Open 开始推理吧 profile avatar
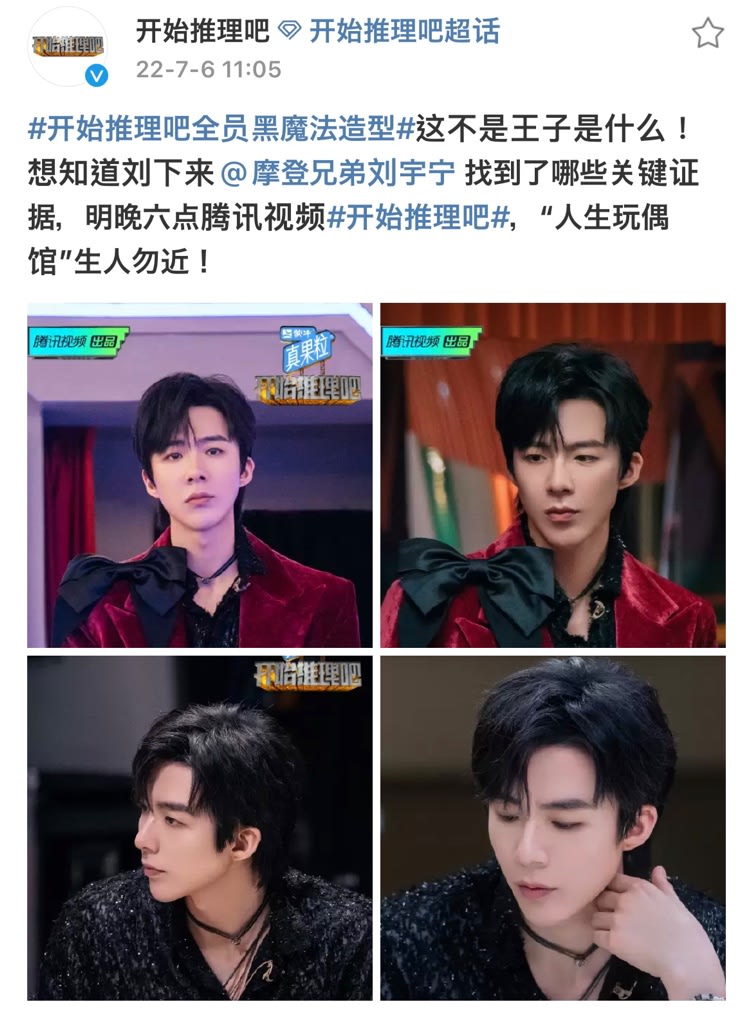The width and height of the screenshot is (753, 1024). (68, 47)
